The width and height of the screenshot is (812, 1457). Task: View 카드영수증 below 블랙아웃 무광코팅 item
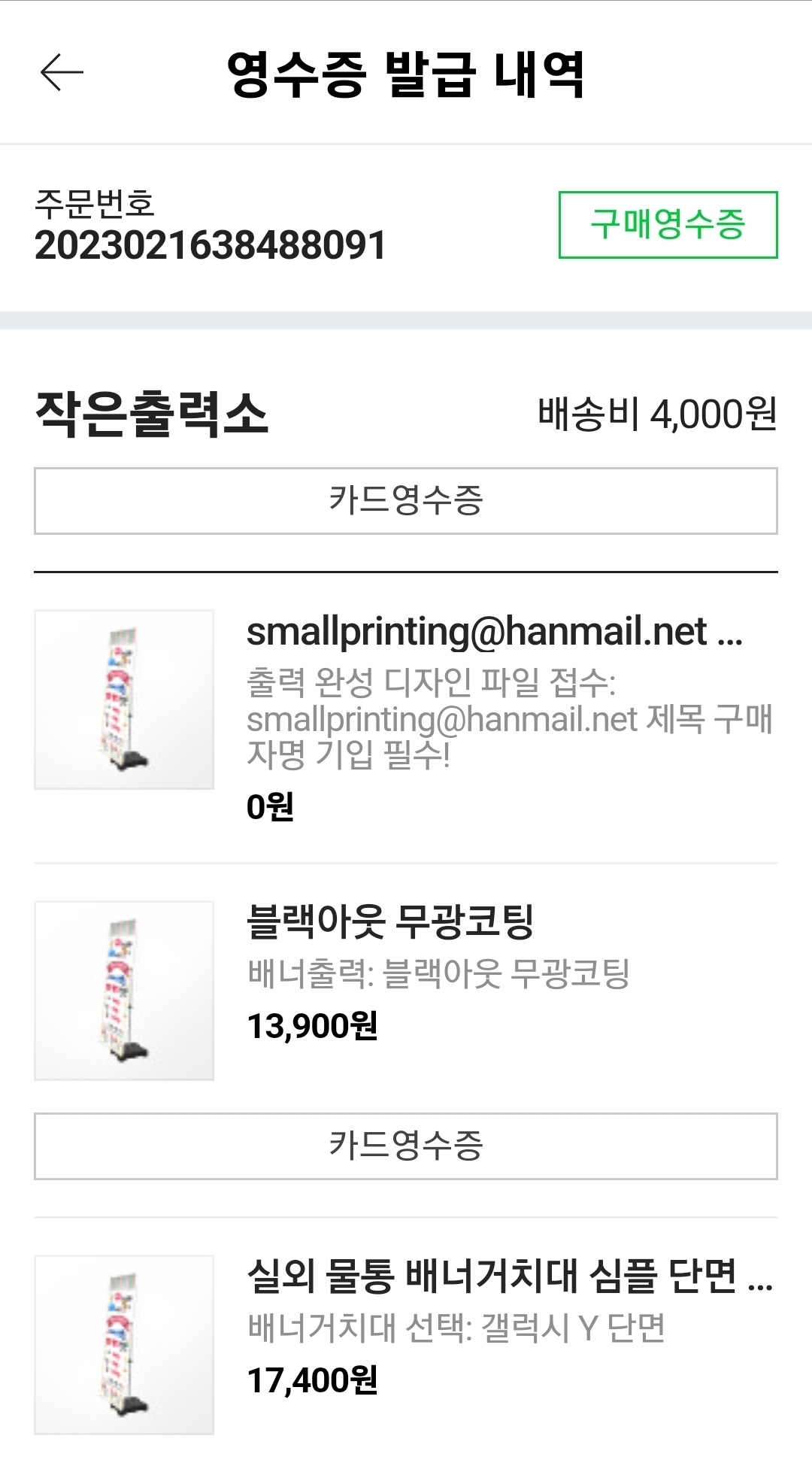[406, 1146]
